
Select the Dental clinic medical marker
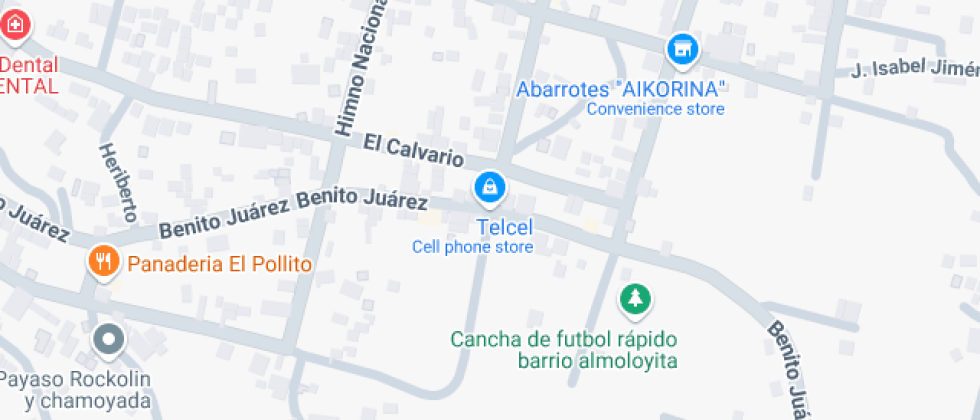14,26
